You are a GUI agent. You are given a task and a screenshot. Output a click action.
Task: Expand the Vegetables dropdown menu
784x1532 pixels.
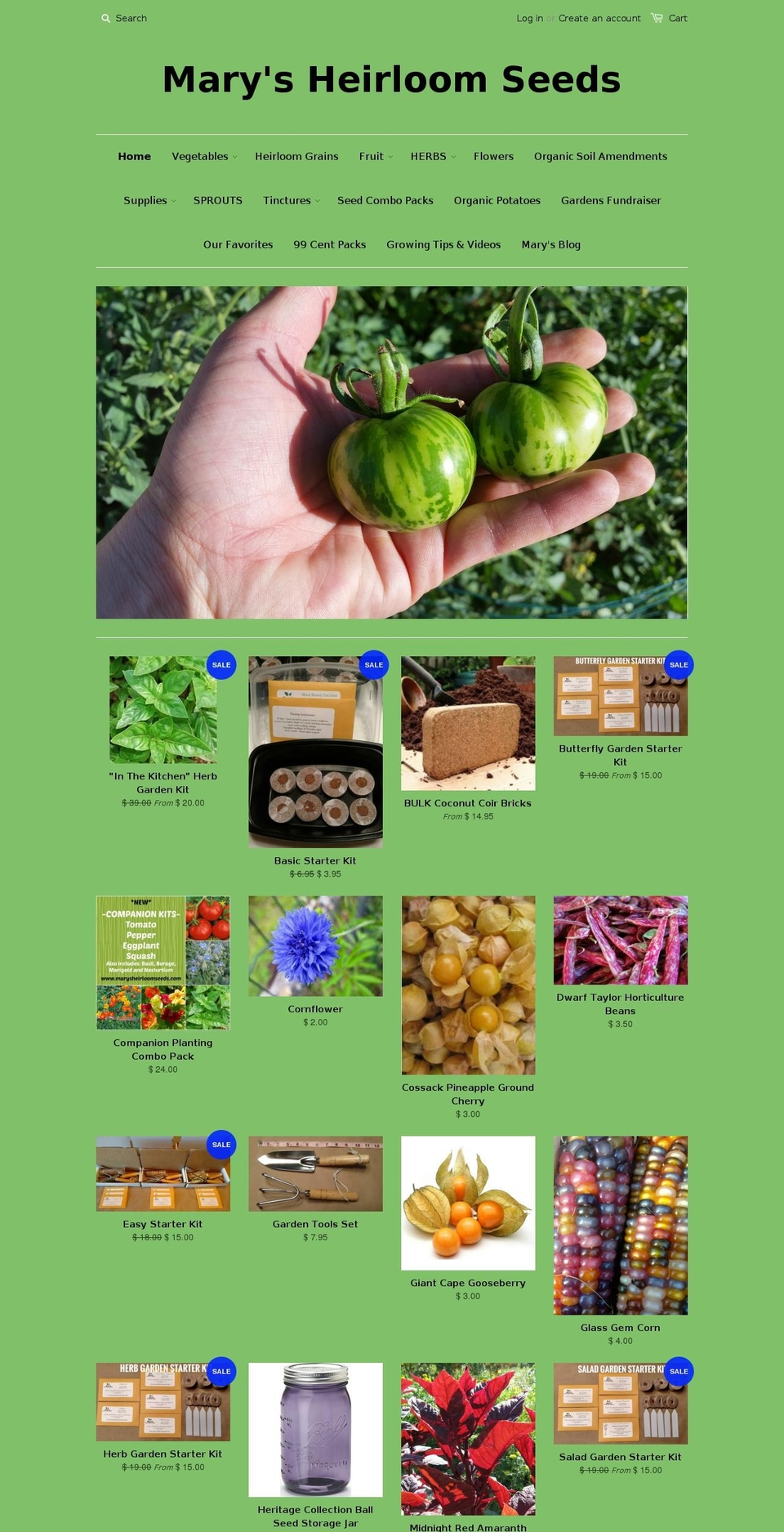[203, 156]
